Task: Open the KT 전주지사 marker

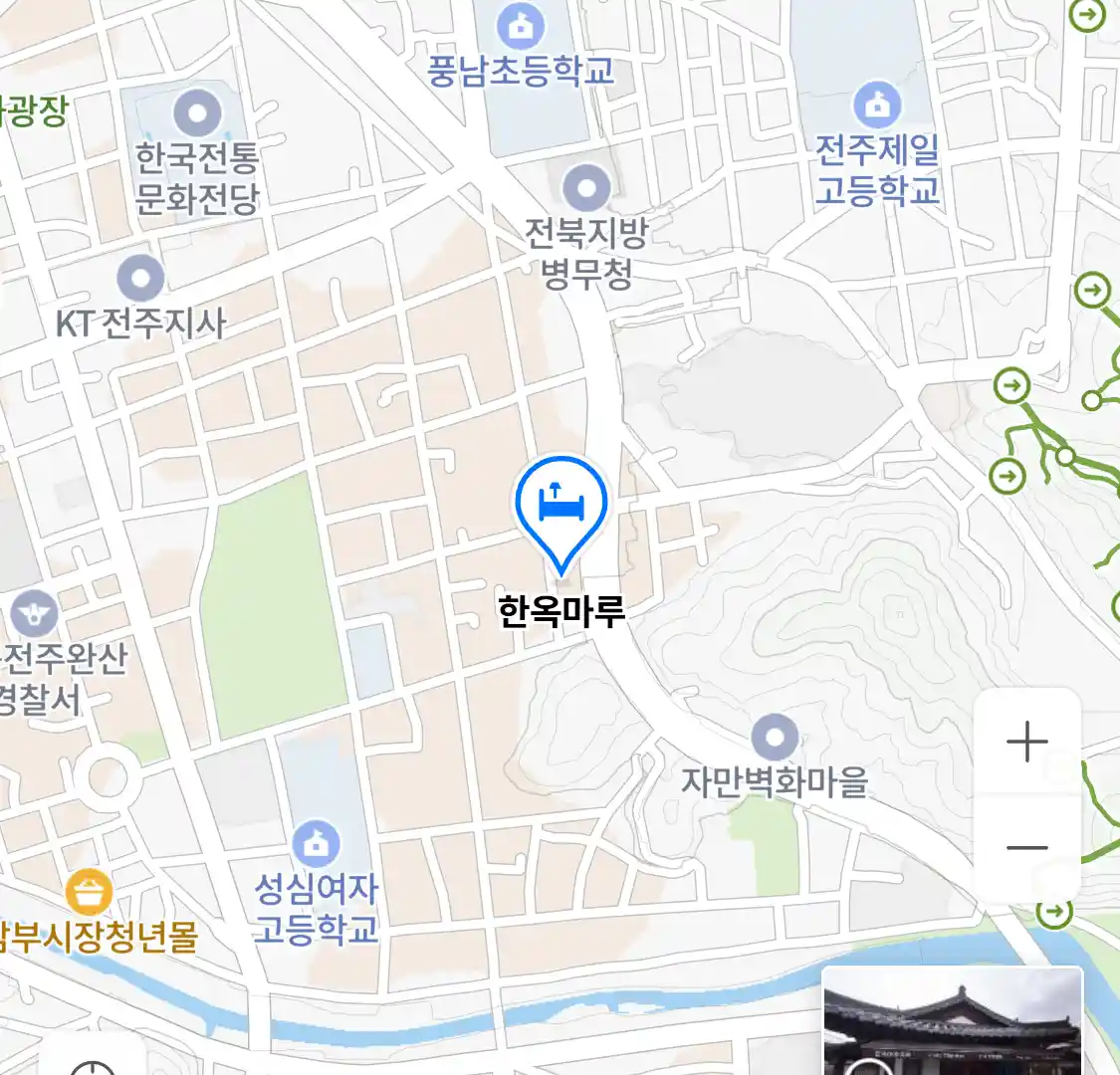Action: 140,279
